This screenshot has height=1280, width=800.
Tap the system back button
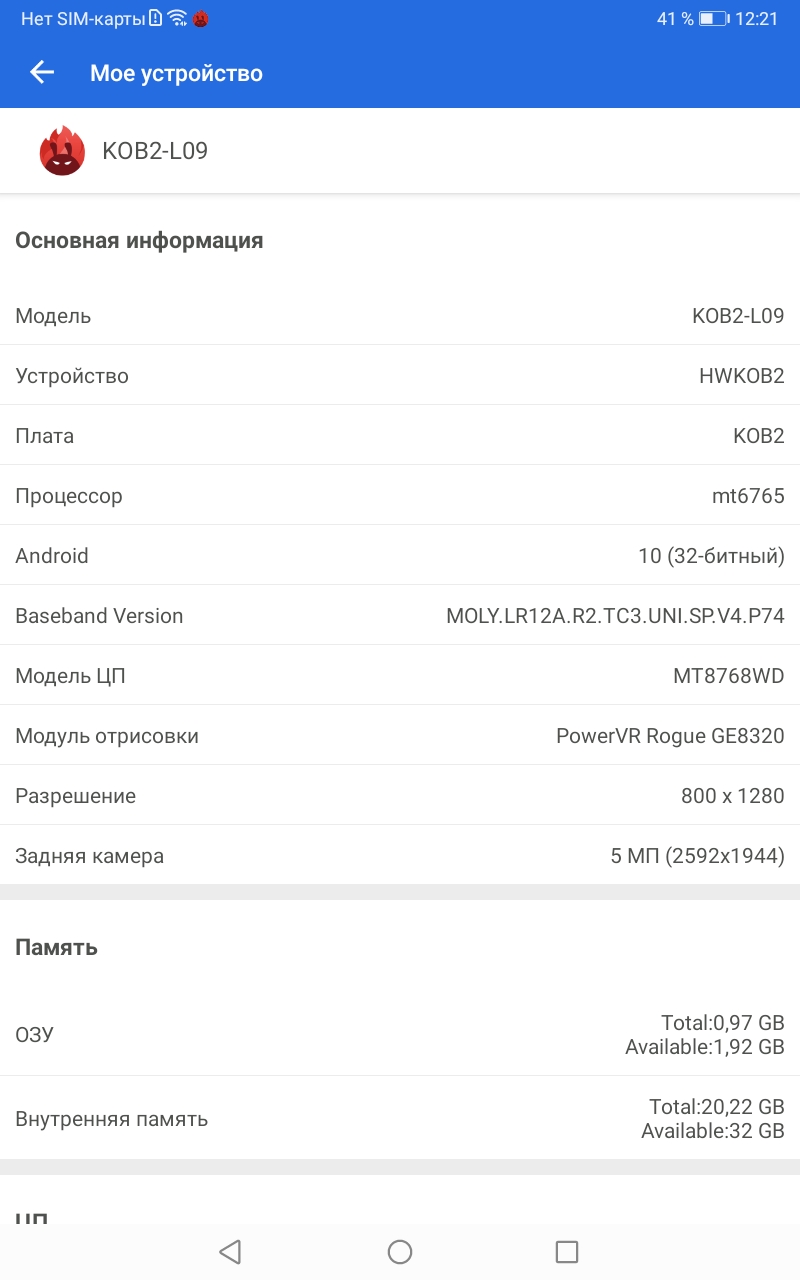(231, 1251)
